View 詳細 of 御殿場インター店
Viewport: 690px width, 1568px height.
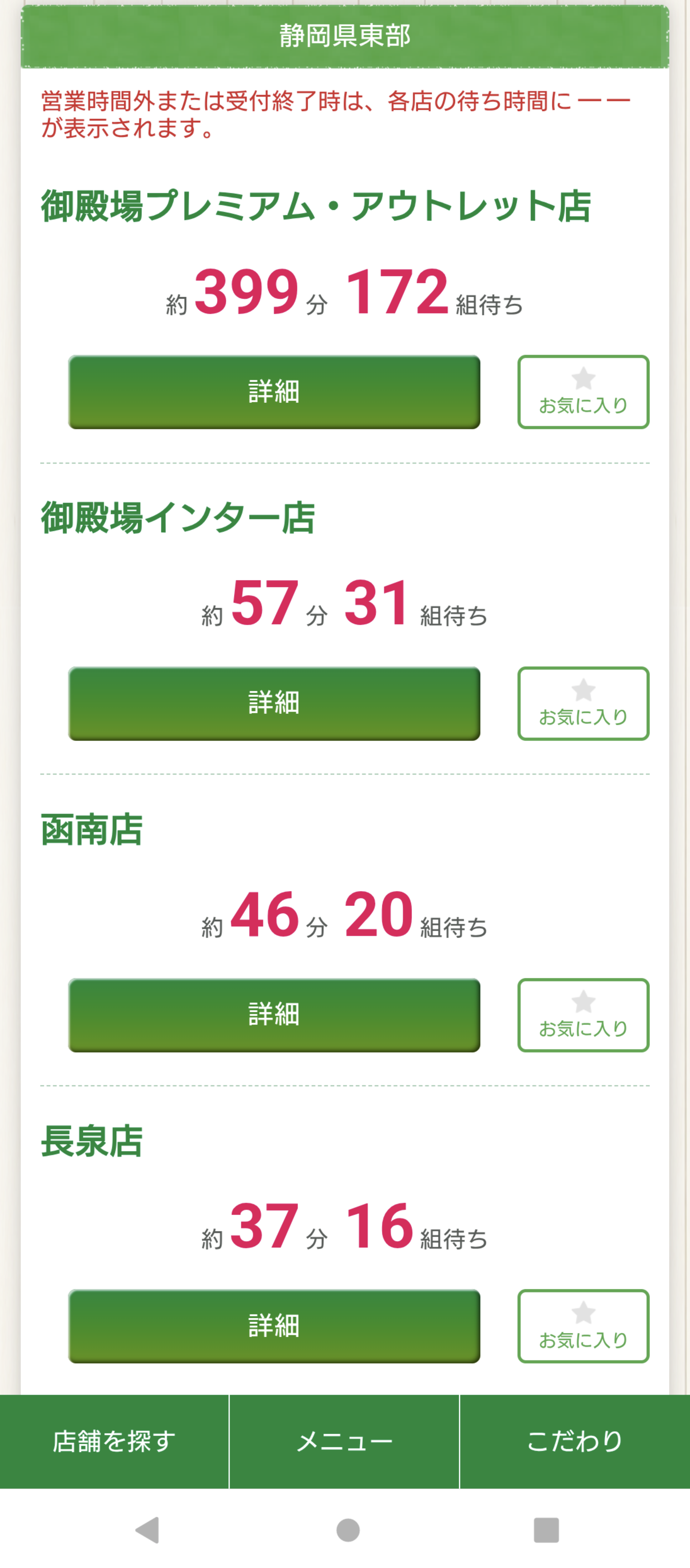click(x=274, y=703)
